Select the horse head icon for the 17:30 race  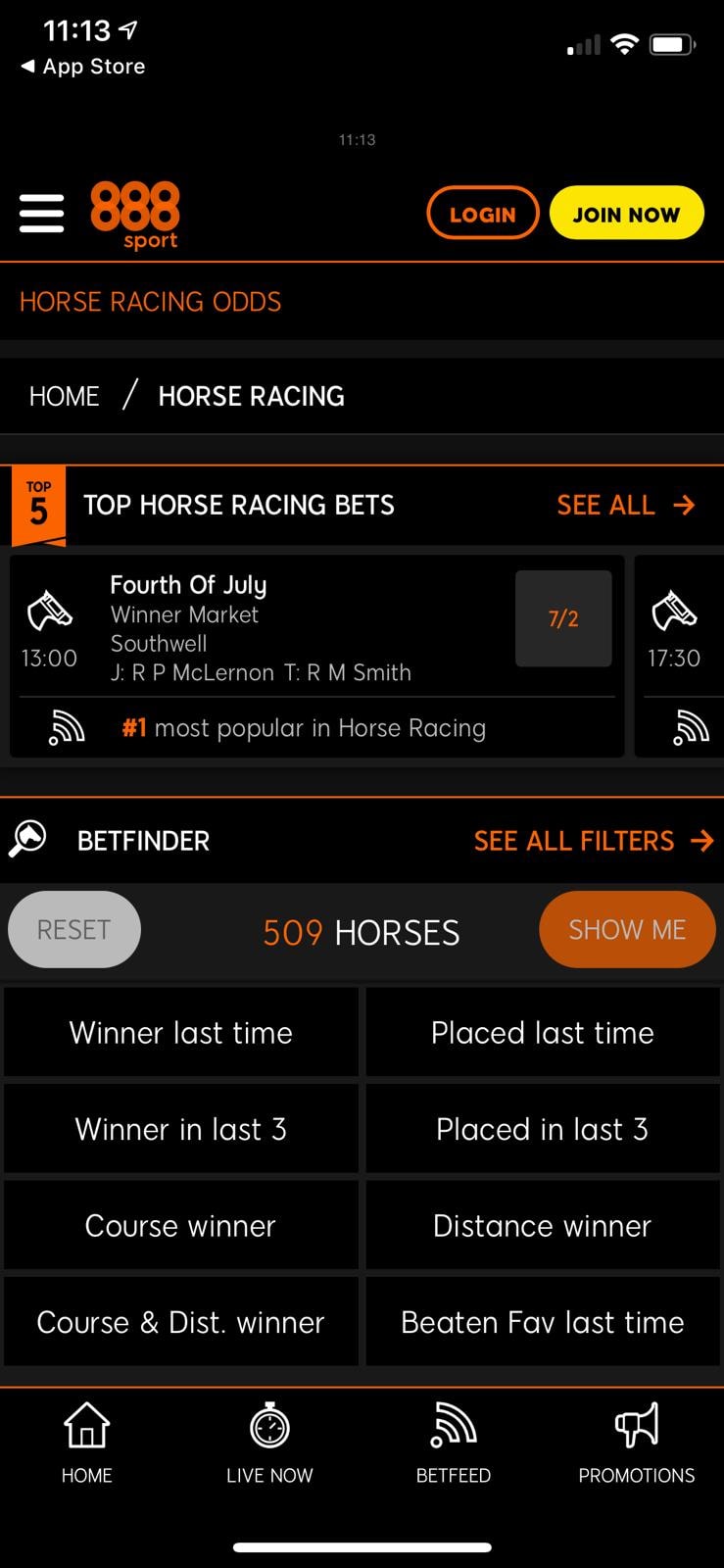[x=675, y=612]
